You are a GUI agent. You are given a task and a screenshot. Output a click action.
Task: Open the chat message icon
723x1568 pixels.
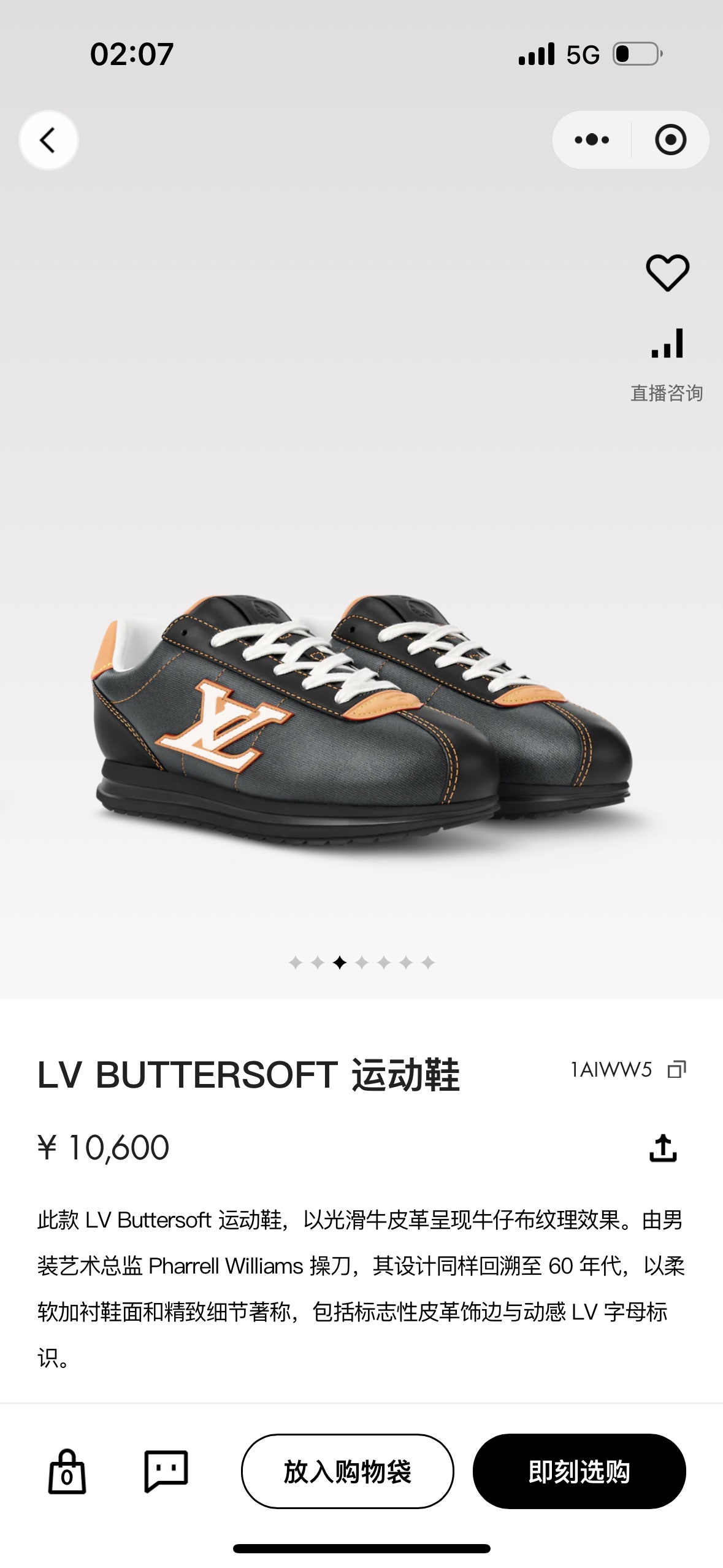[x=166, y=1471]
